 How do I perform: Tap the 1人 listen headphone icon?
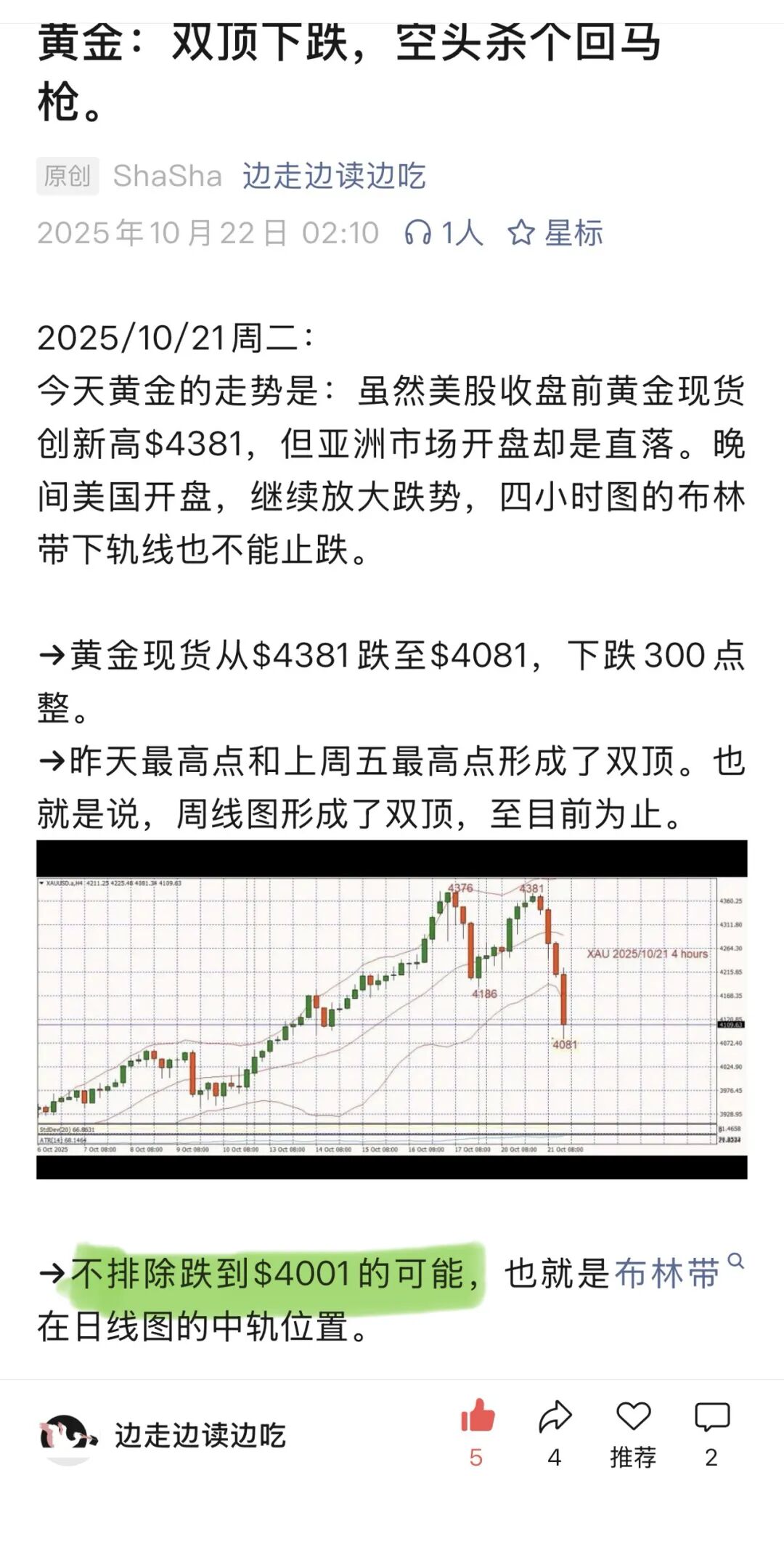417,233
